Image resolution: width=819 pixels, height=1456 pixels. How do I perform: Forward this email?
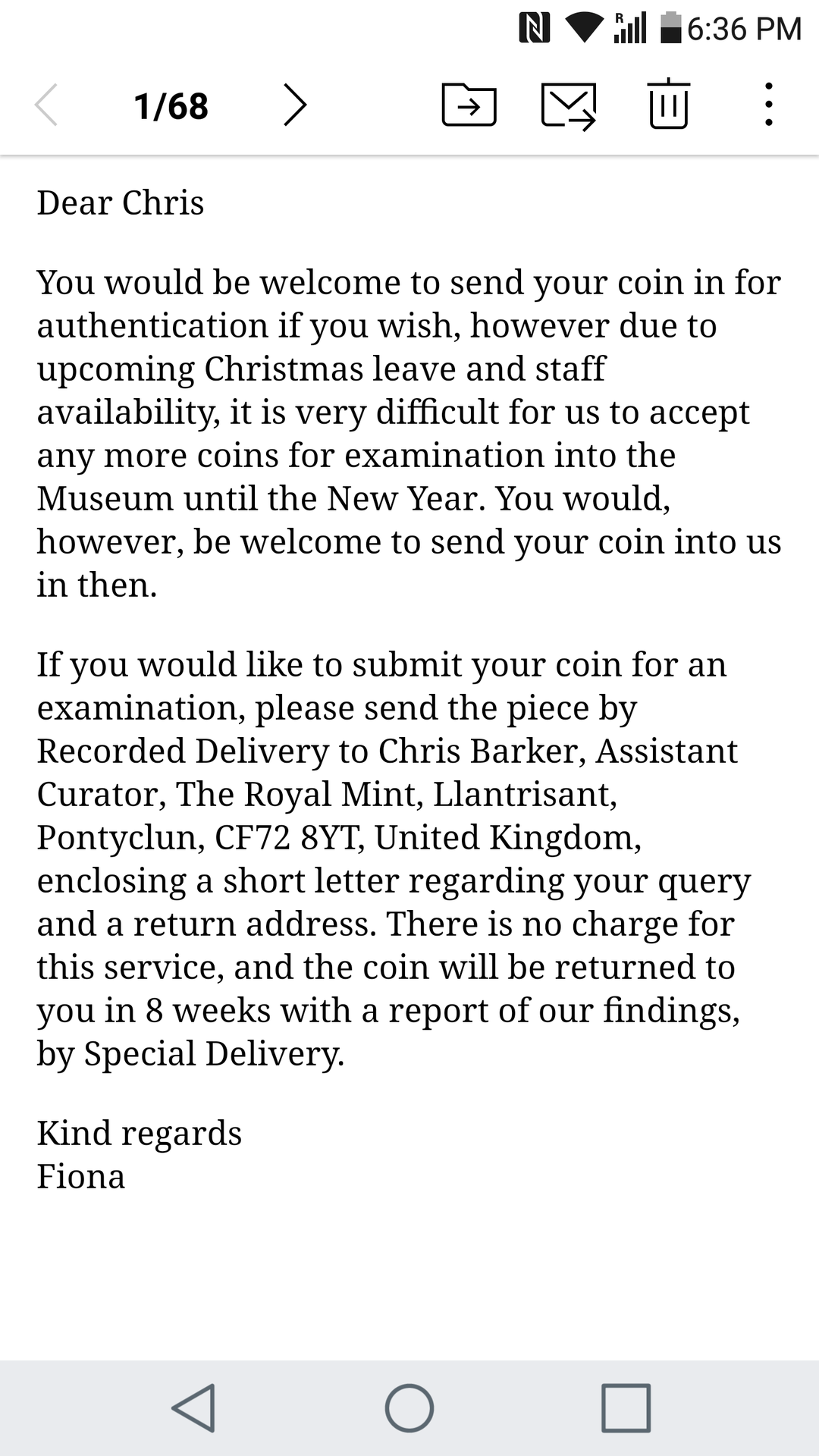coord(569,105)
